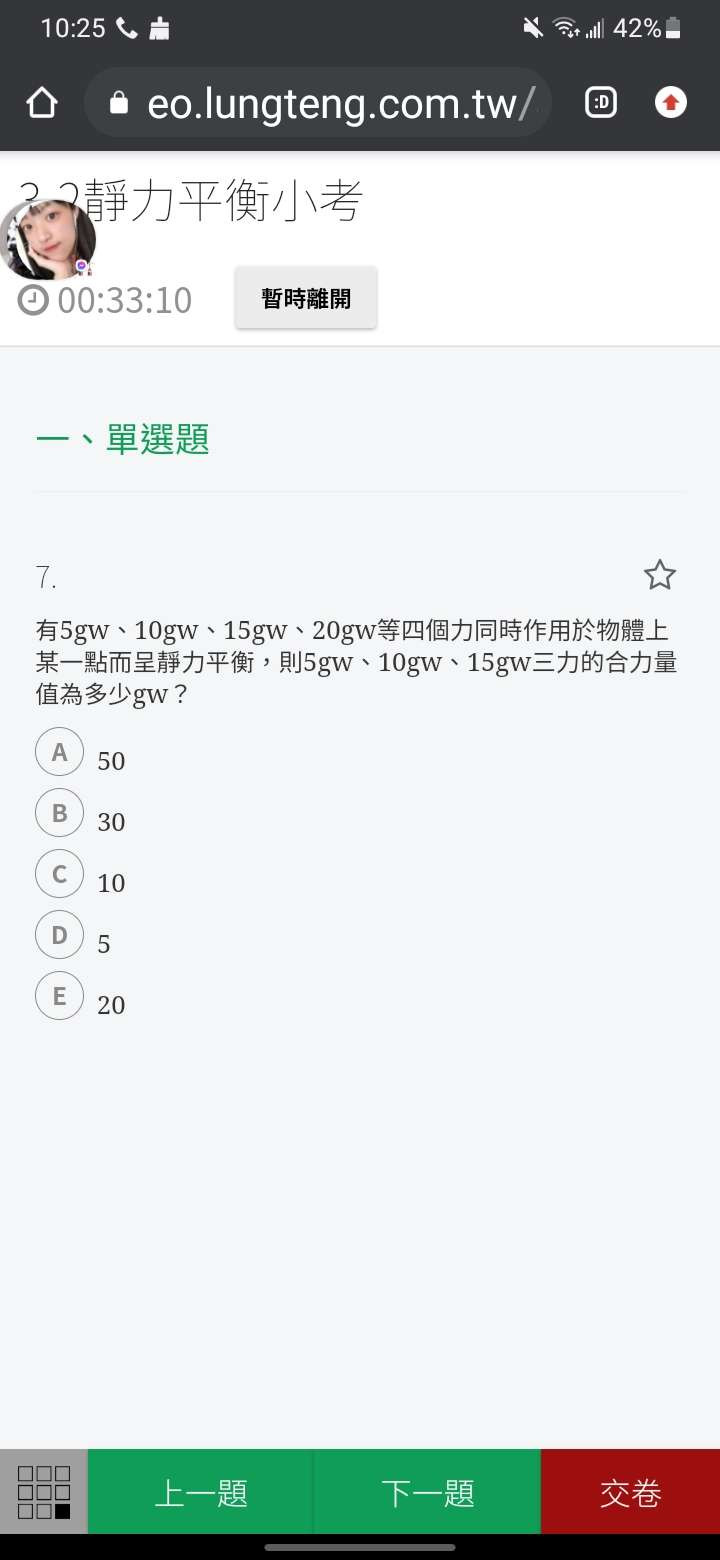Star question 7 for review
The image size is (720, 1560).
click(x=660, y=575)
